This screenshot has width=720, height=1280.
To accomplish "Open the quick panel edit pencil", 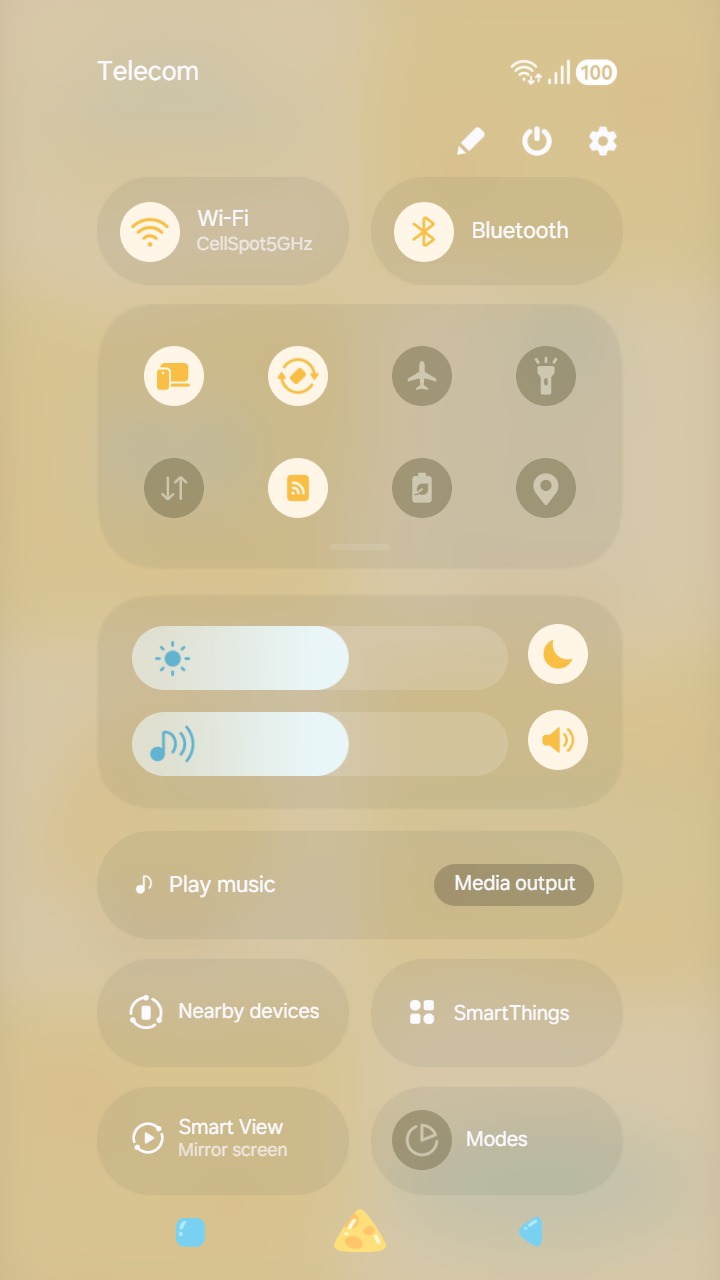I will point(471,141).
